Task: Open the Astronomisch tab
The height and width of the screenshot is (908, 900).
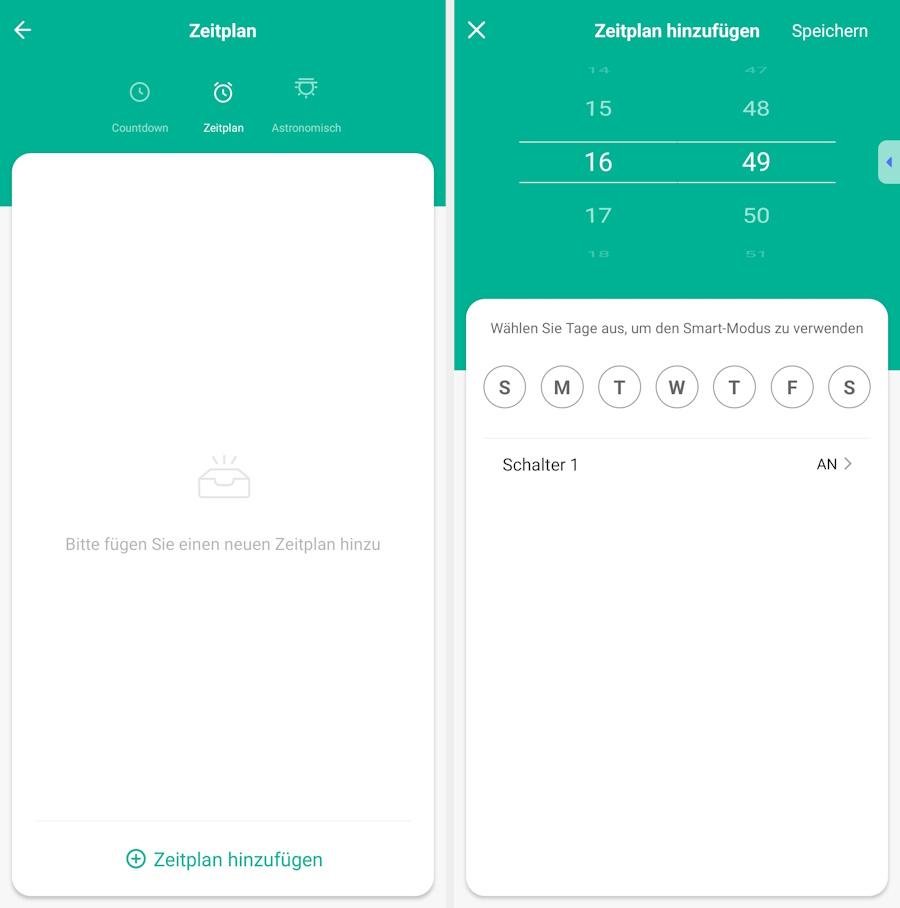Action: [306, 105]
